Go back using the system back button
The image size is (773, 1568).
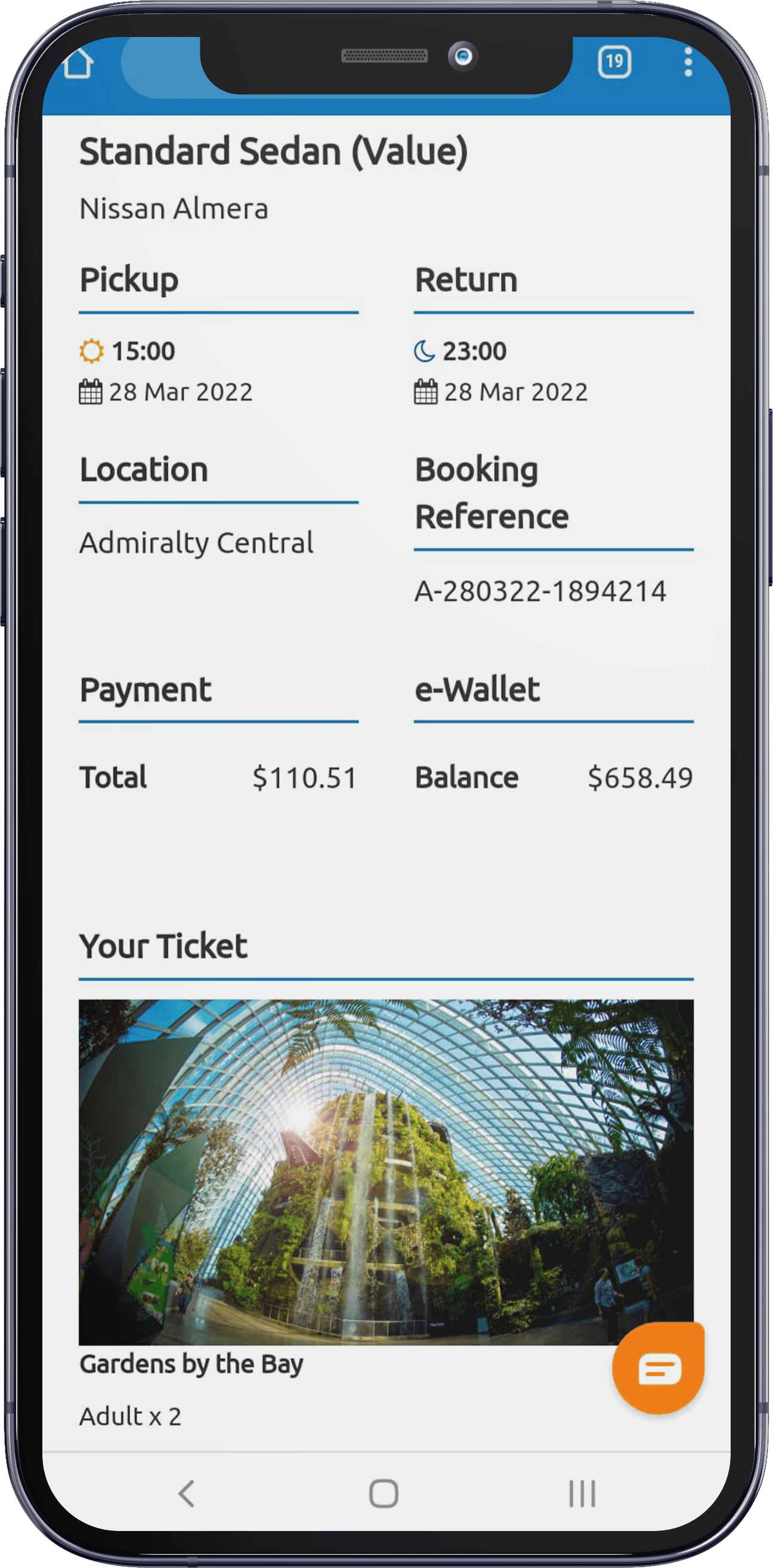186,1494
